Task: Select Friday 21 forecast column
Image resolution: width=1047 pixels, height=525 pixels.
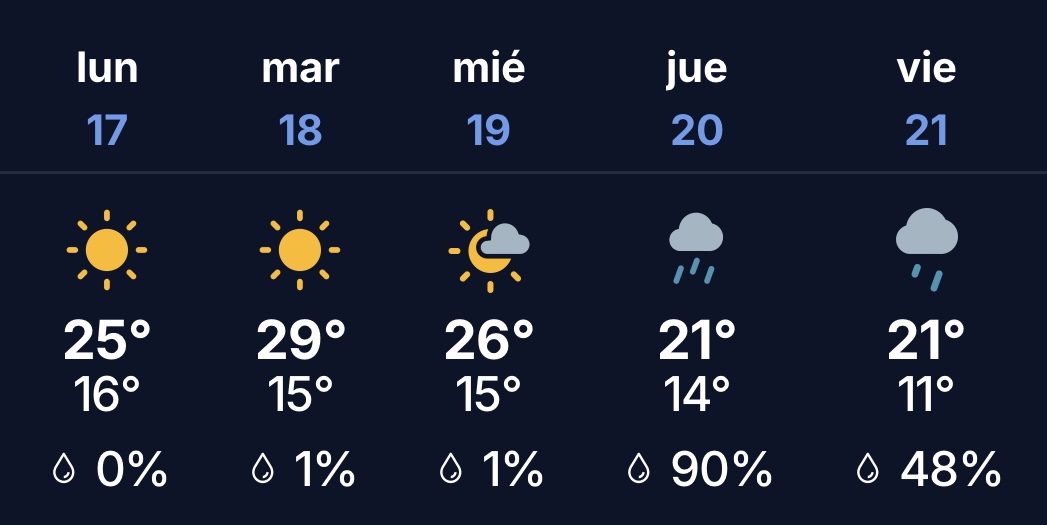Action: 926,250
